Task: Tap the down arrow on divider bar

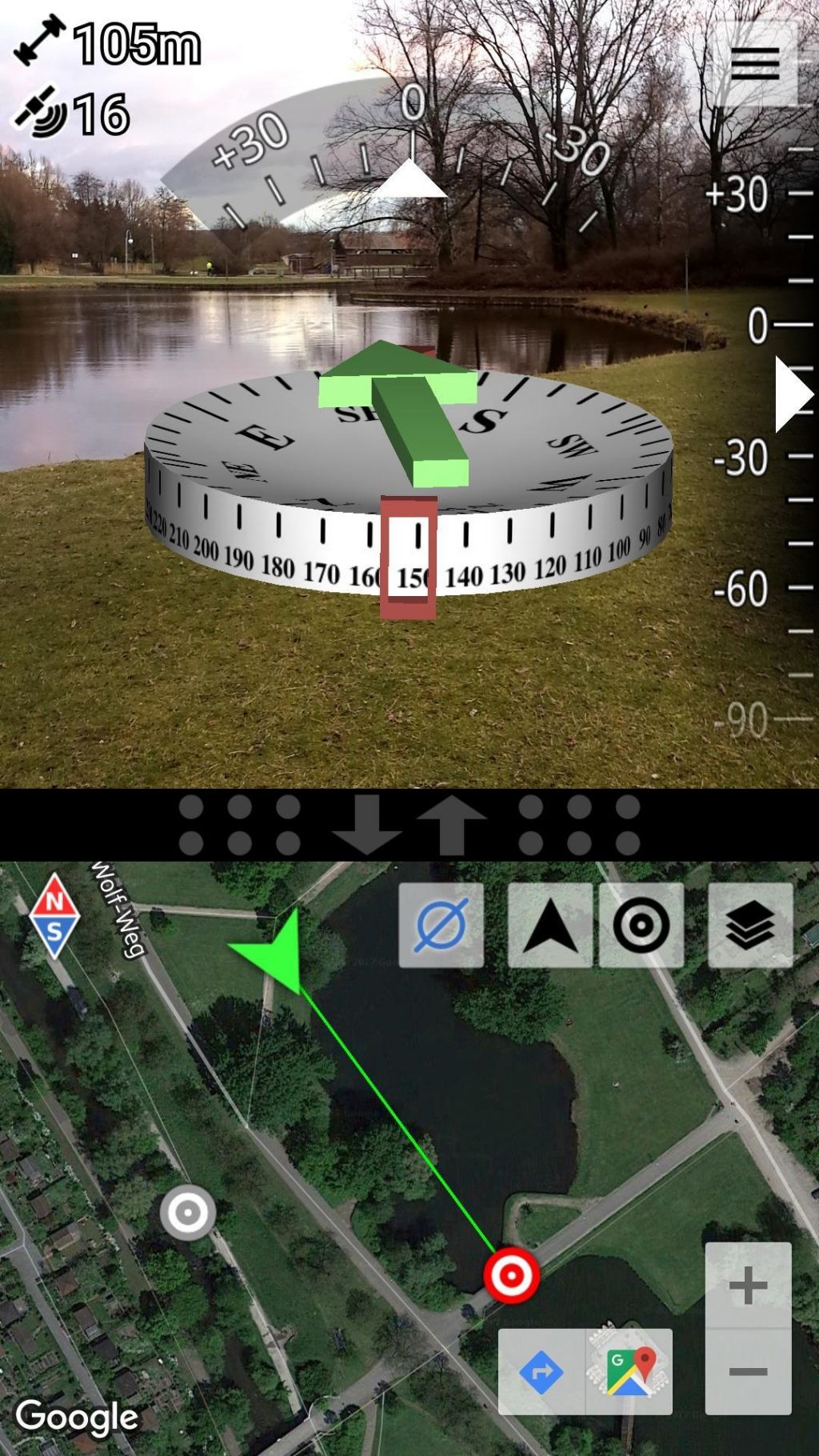Action: tap(366, 825)
